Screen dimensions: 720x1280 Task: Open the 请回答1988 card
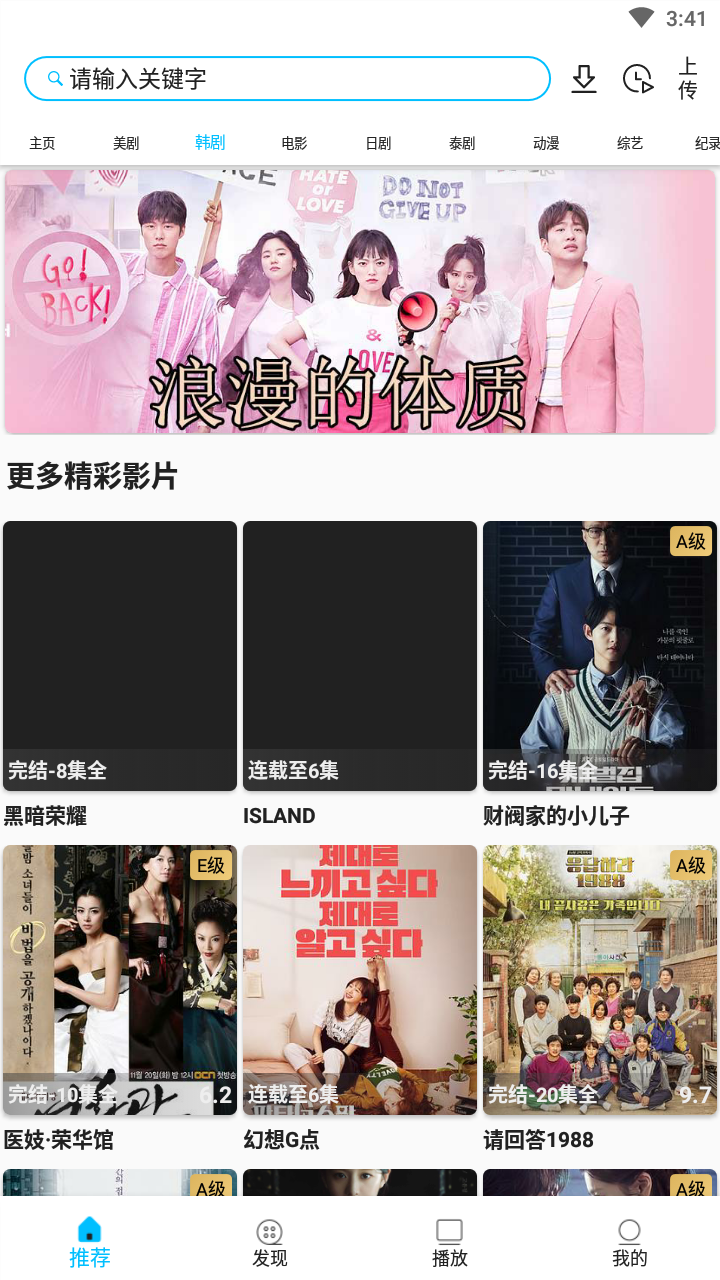point(600,980)
